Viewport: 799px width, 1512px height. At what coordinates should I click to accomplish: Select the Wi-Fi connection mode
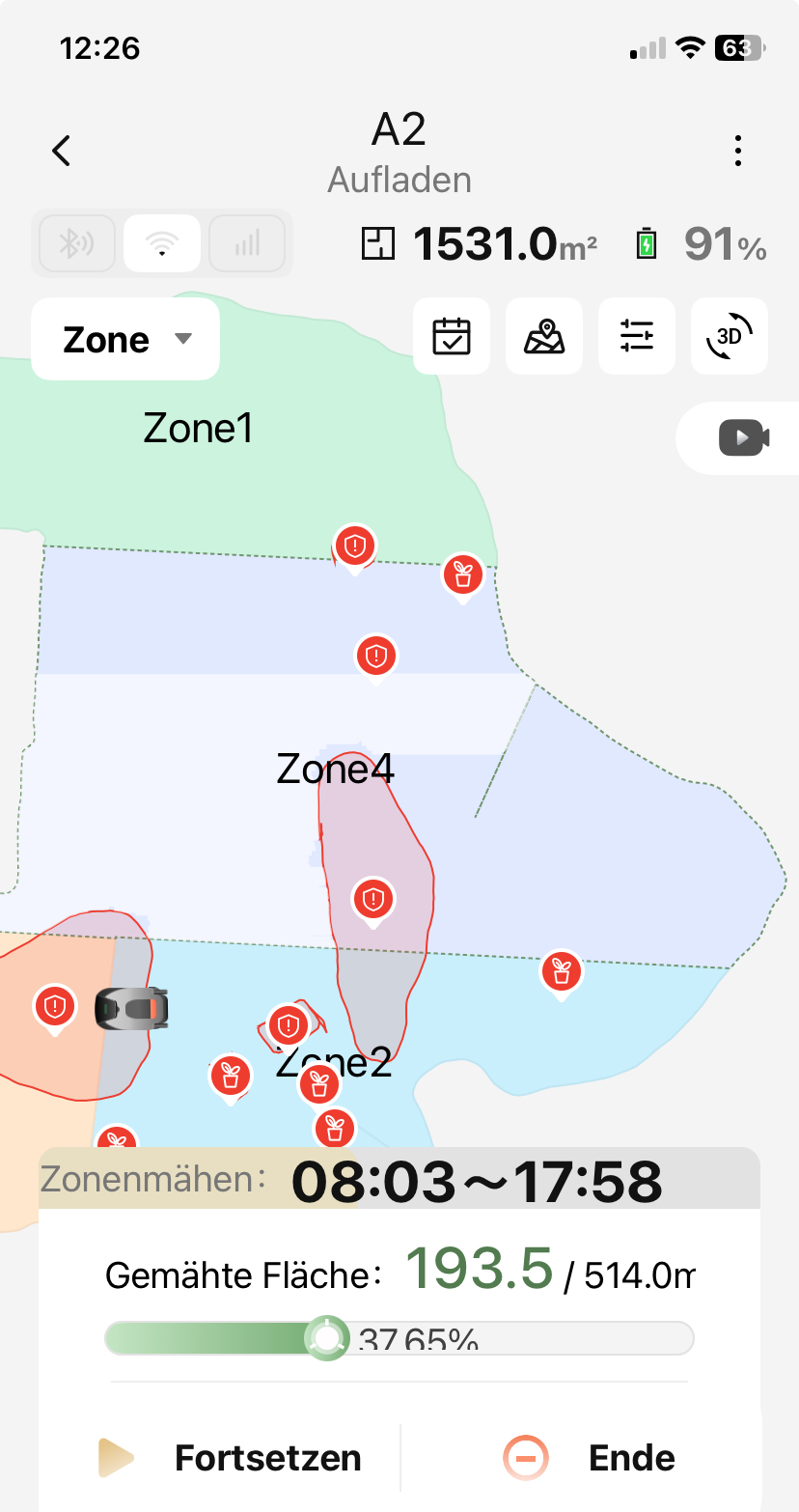162,243
